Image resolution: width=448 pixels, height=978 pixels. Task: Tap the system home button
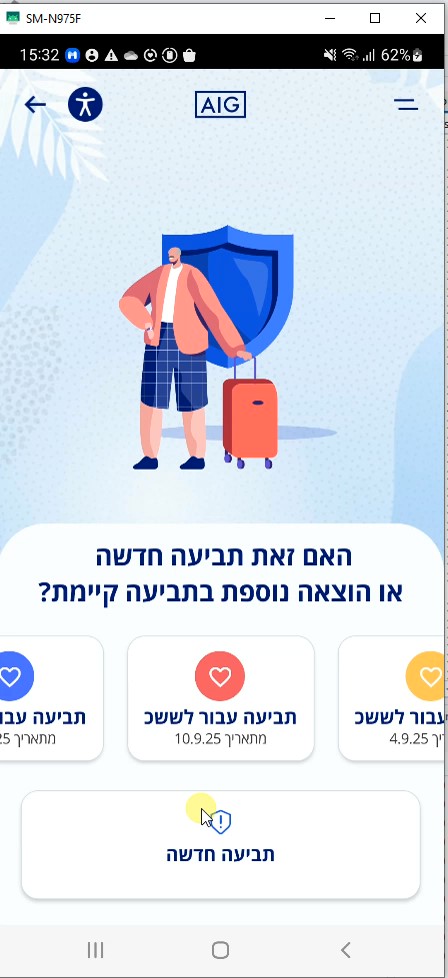(220, 950)
